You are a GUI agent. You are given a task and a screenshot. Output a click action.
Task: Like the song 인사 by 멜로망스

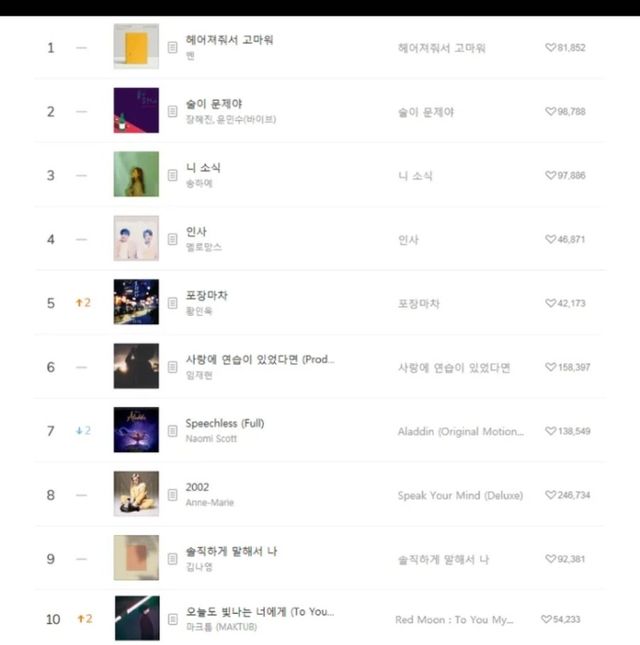[x=550, y=240]
